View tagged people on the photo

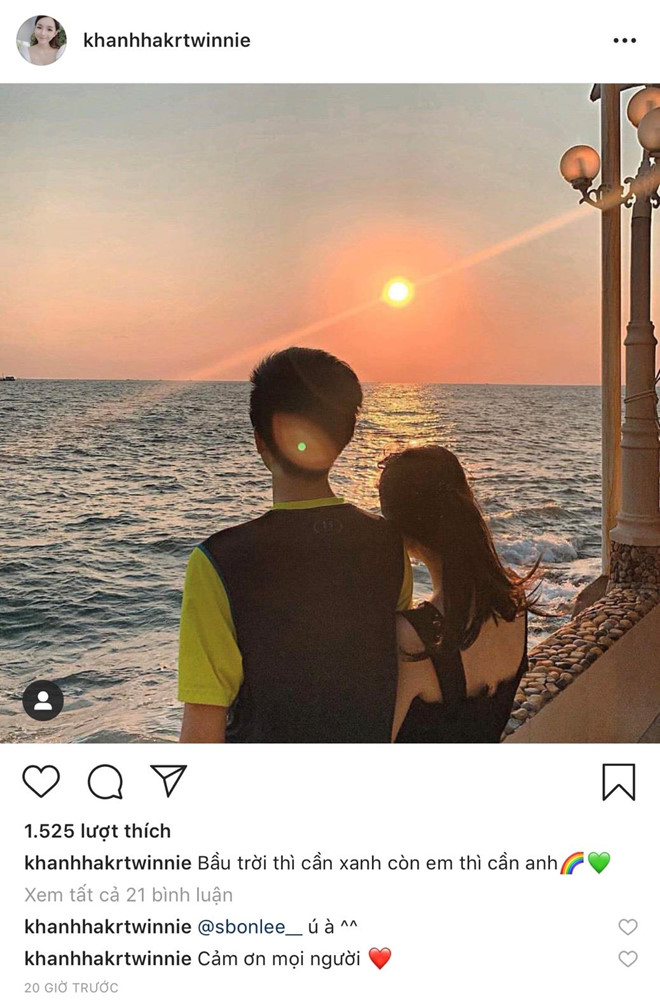43,700
